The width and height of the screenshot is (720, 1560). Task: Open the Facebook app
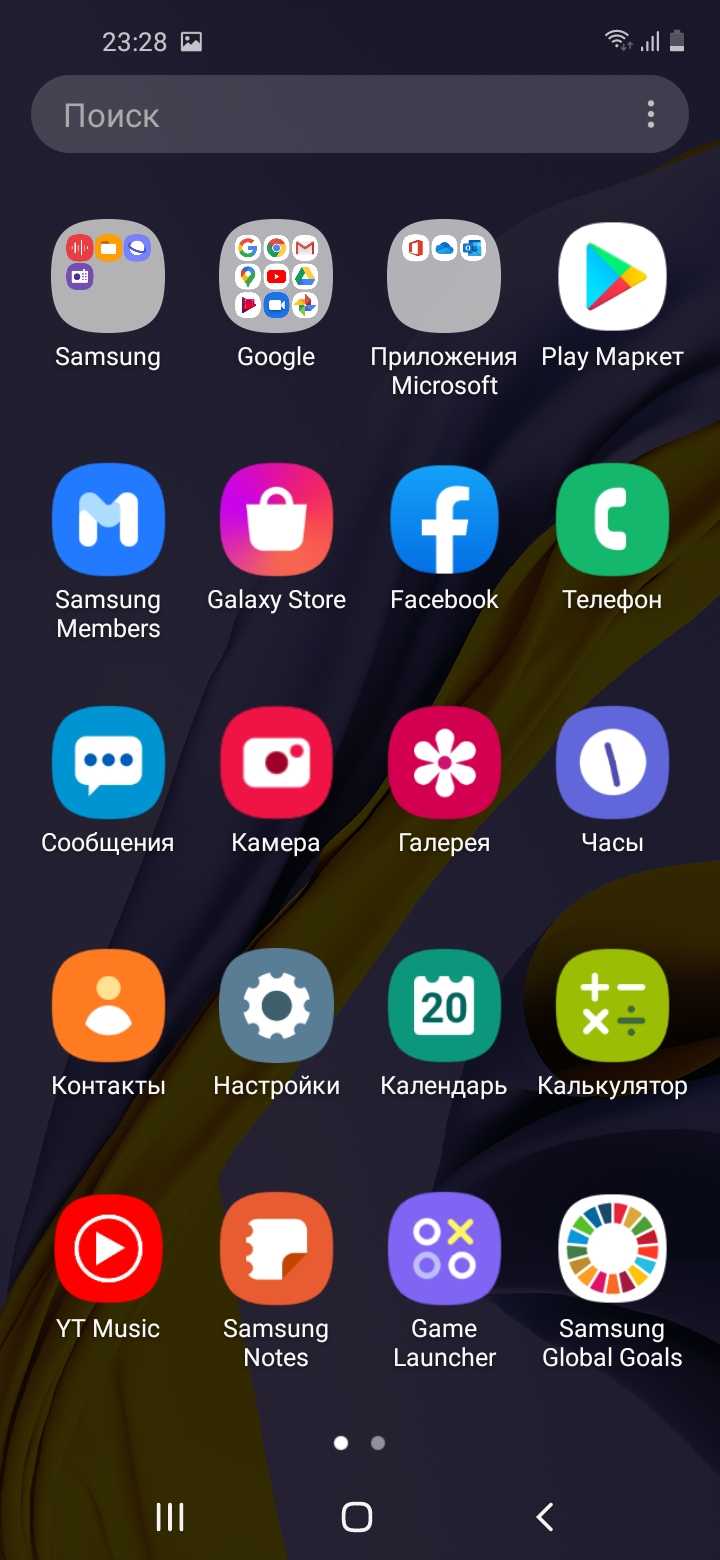(444, 519)
